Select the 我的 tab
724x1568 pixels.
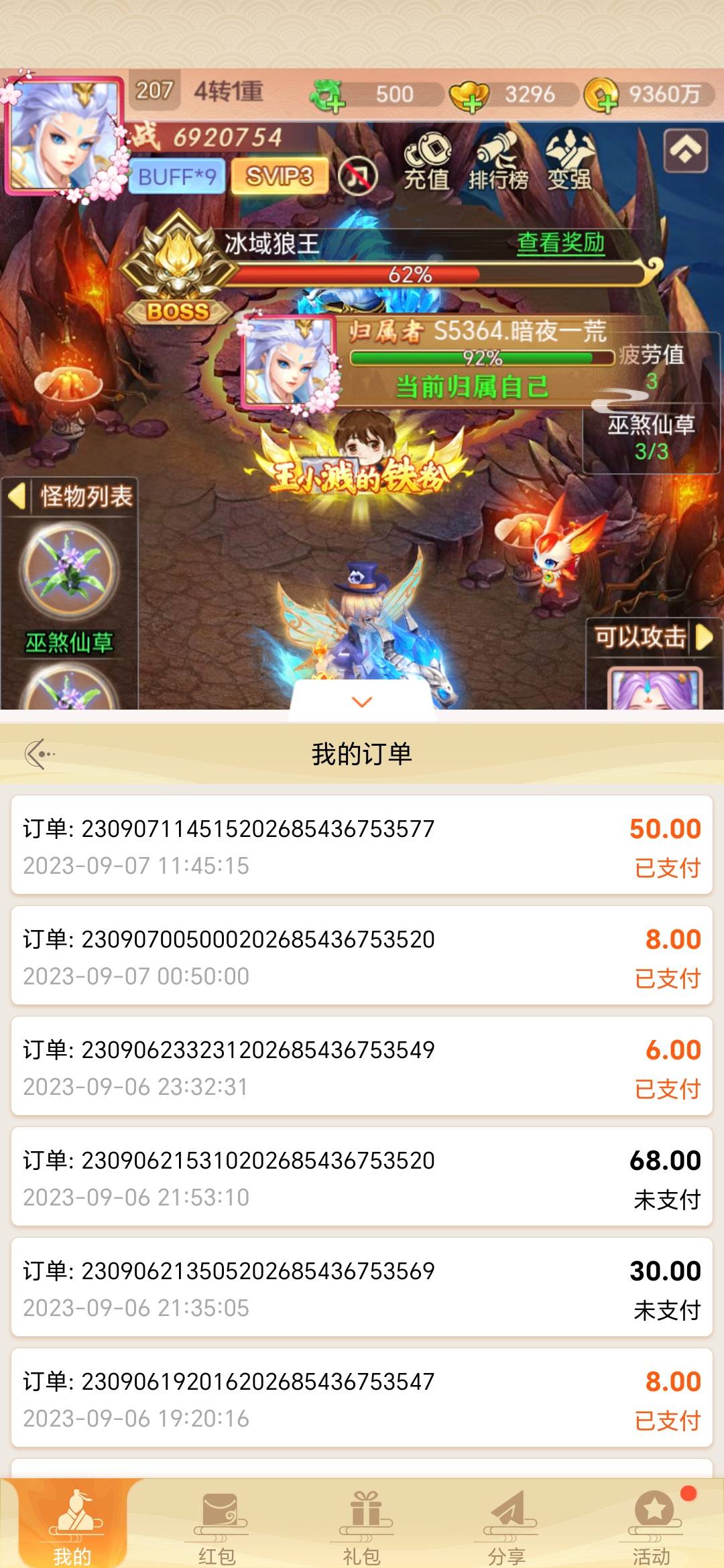(72, 1527)
